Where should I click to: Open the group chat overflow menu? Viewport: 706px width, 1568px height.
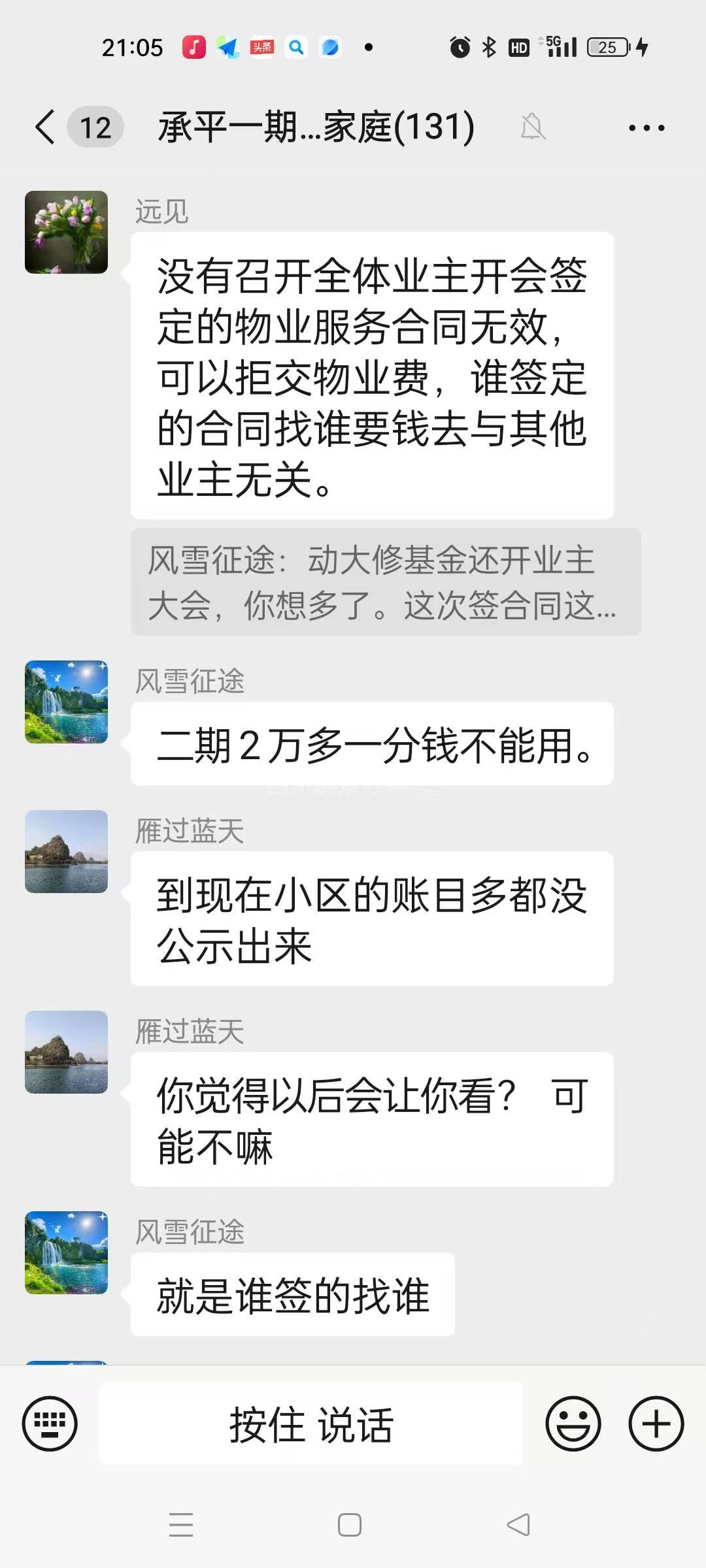(646, 128)
